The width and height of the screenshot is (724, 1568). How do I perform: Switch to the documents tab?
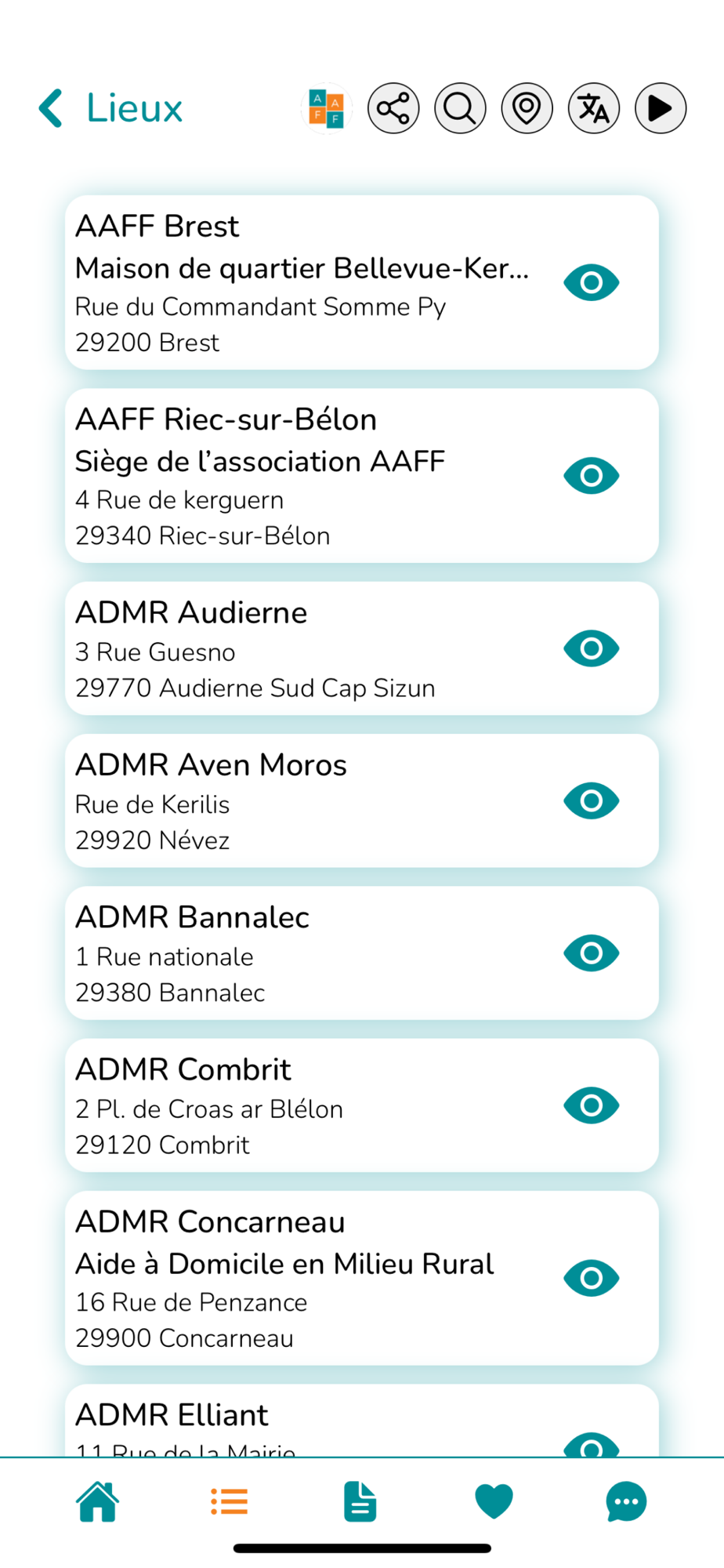360,1502
